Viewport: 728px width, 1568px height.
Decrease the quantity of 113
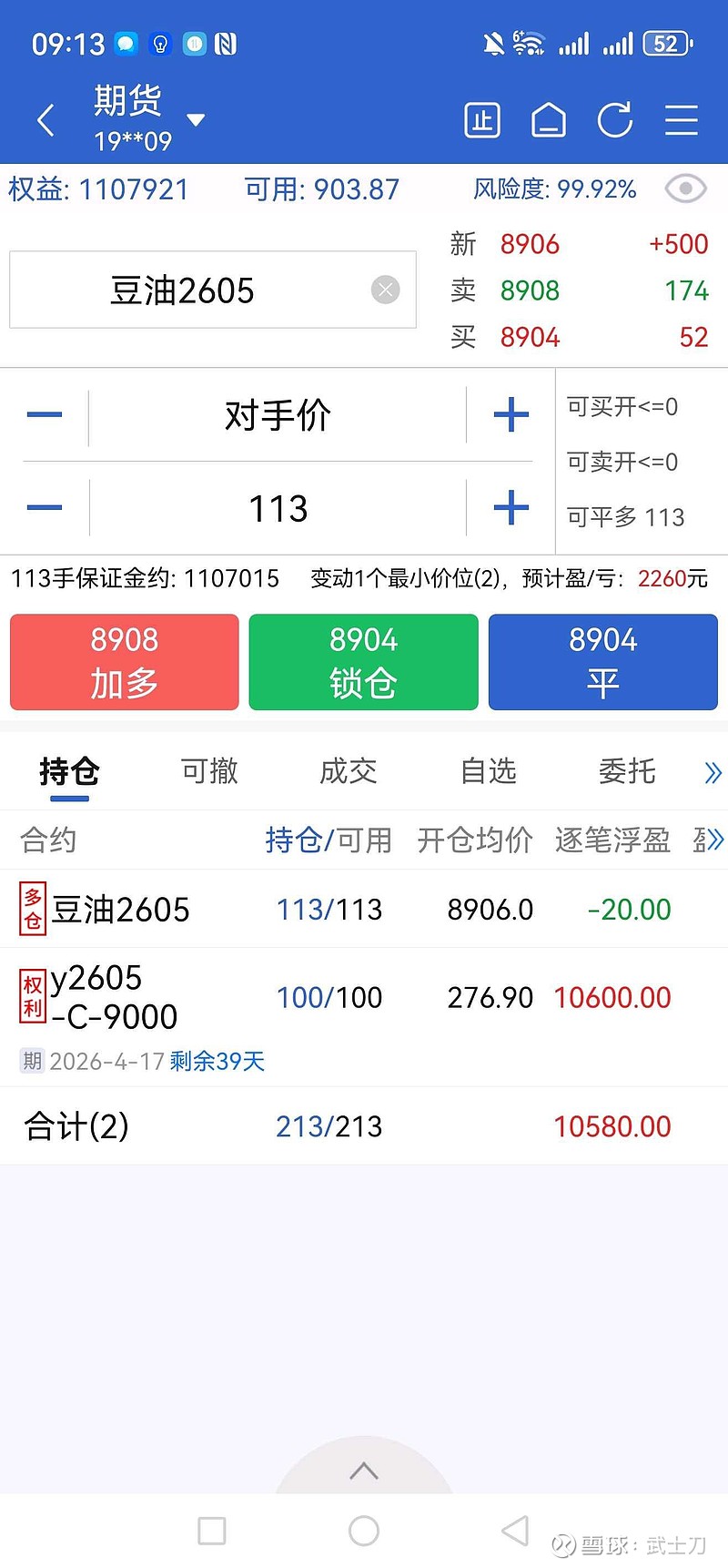point(45,507)
